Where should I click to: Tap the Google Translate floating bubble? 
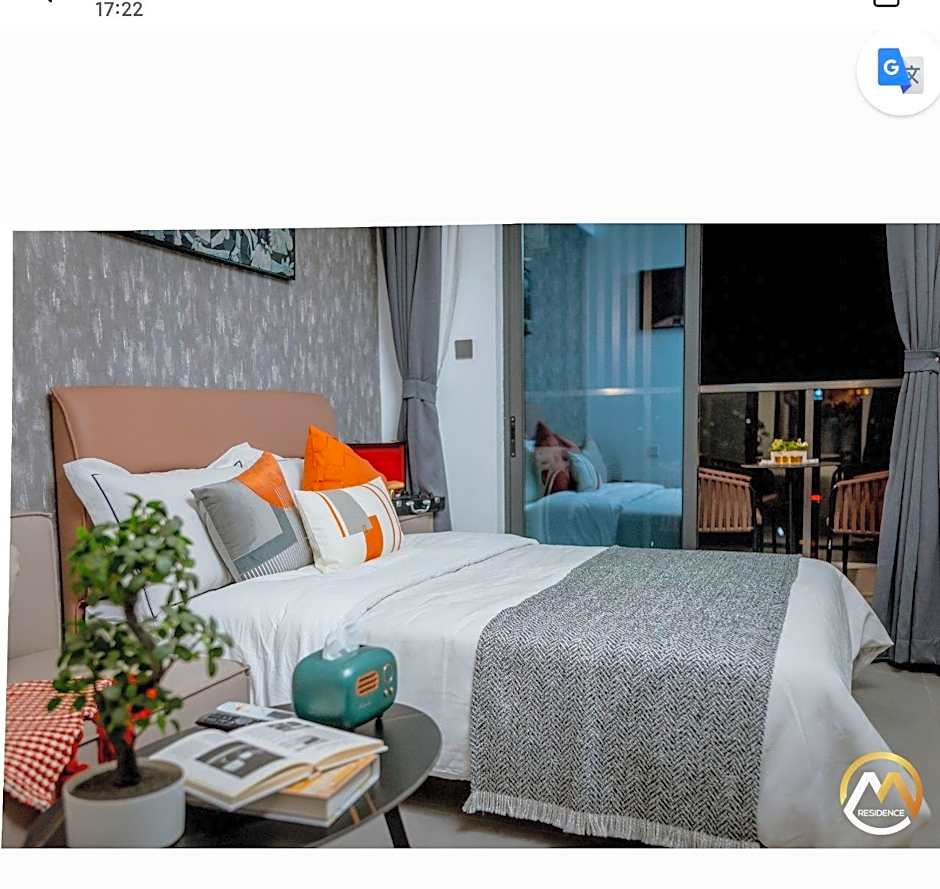pyautogui.click(x=899, y=72)
